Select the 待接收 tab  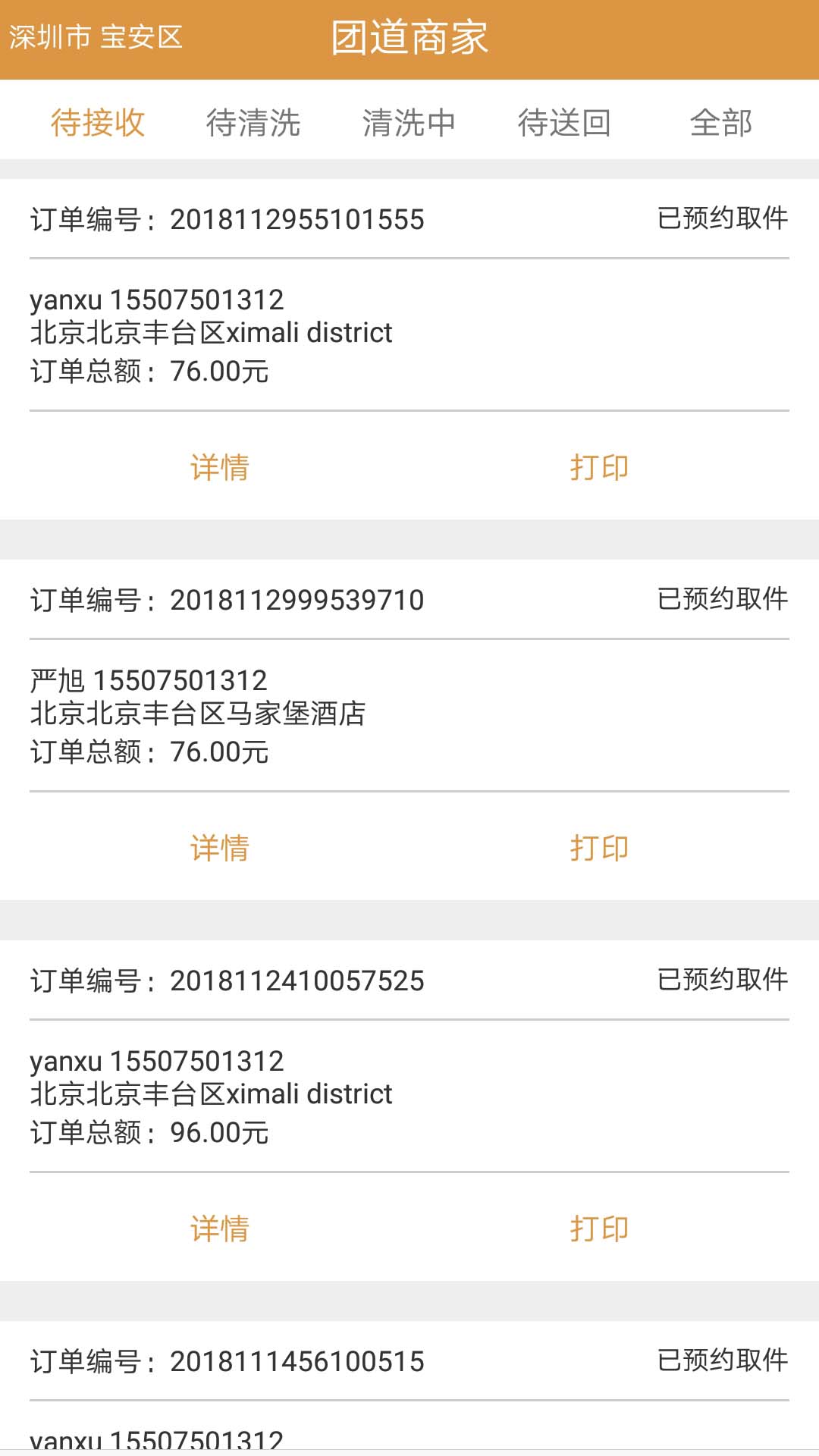(98, 122)
